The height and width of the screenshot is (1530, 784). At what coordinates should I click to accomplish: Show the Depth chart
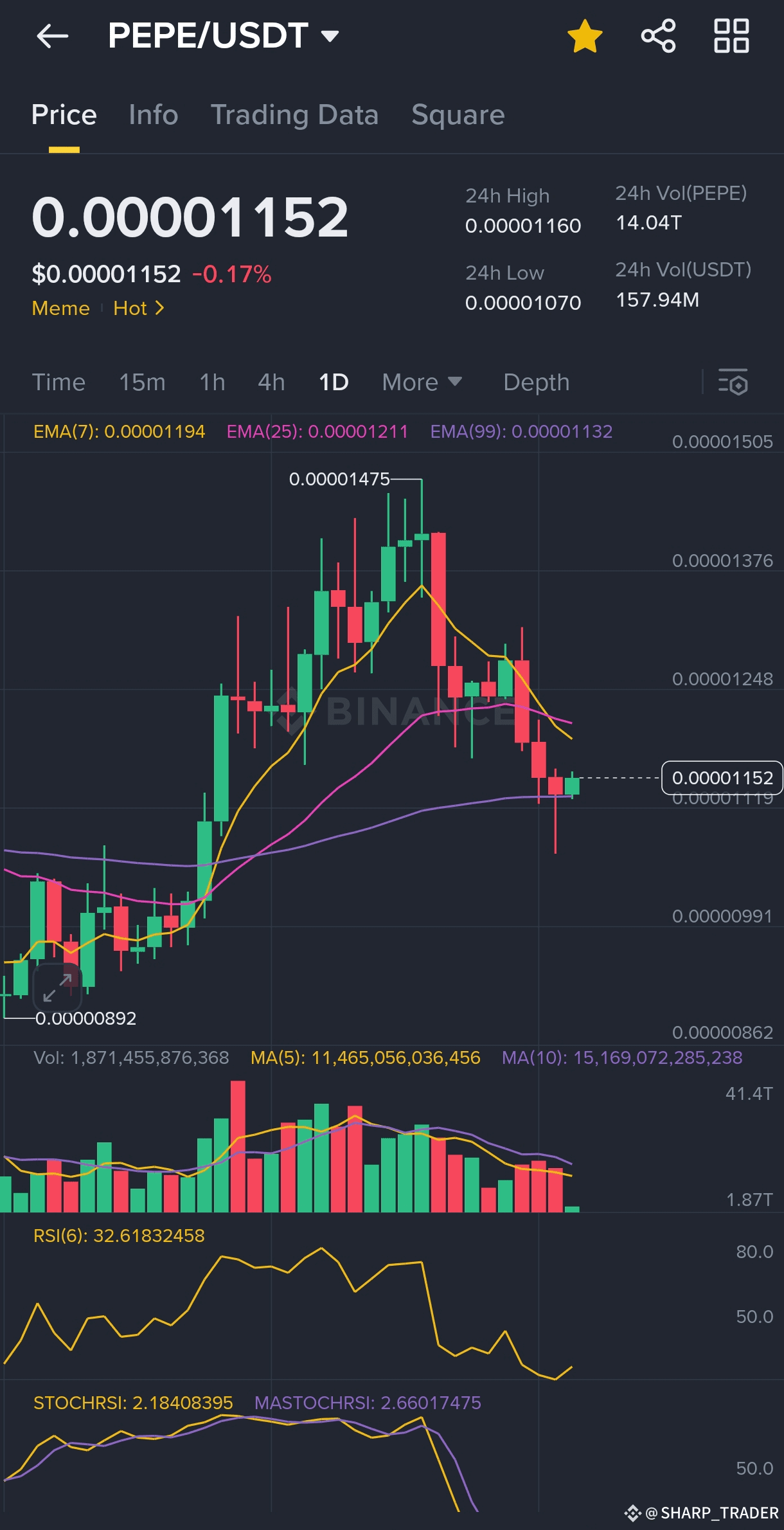pos(537,382)
